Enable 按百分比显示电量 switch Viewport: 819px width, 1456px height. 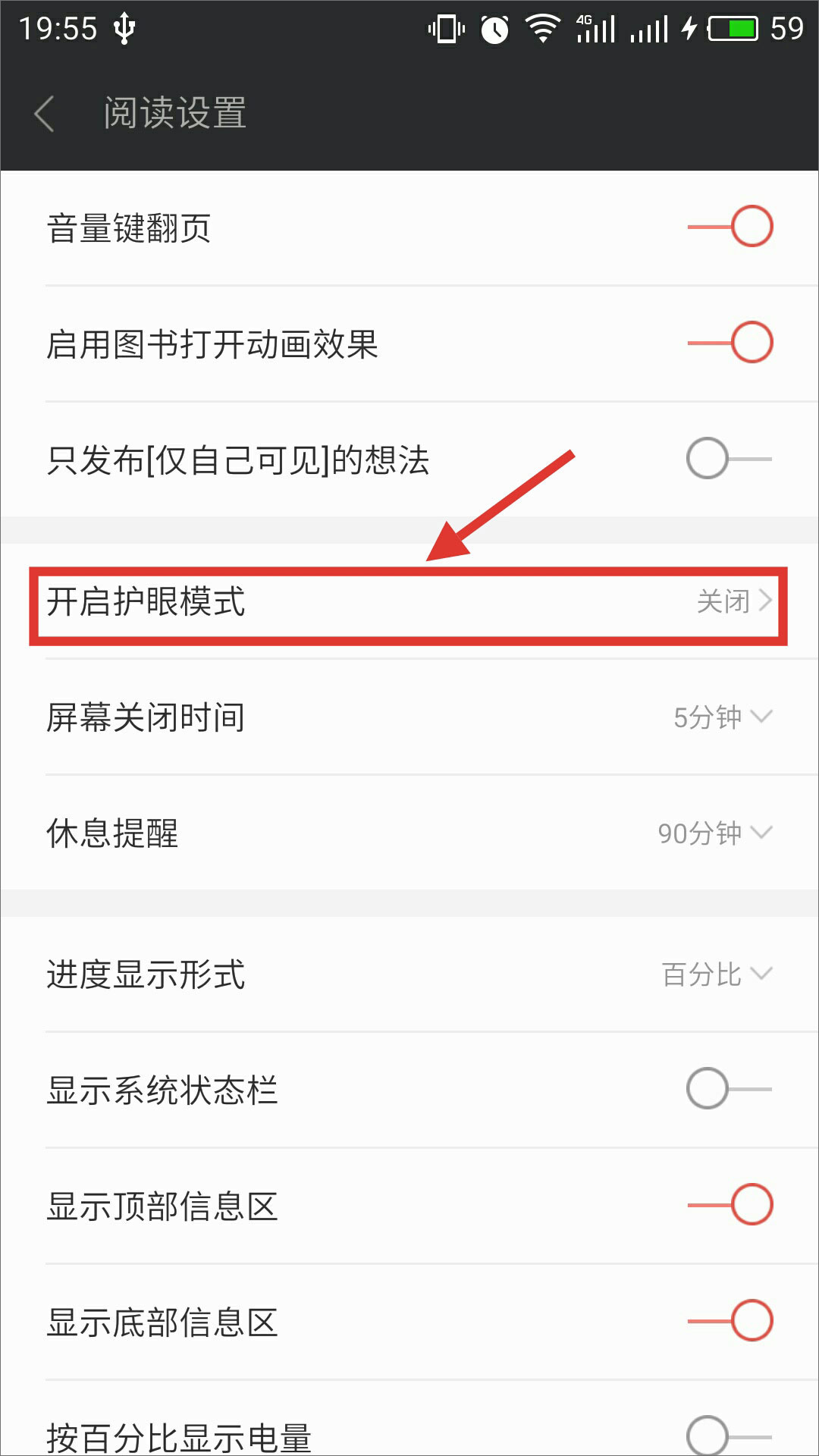[x=728, y=1435]
